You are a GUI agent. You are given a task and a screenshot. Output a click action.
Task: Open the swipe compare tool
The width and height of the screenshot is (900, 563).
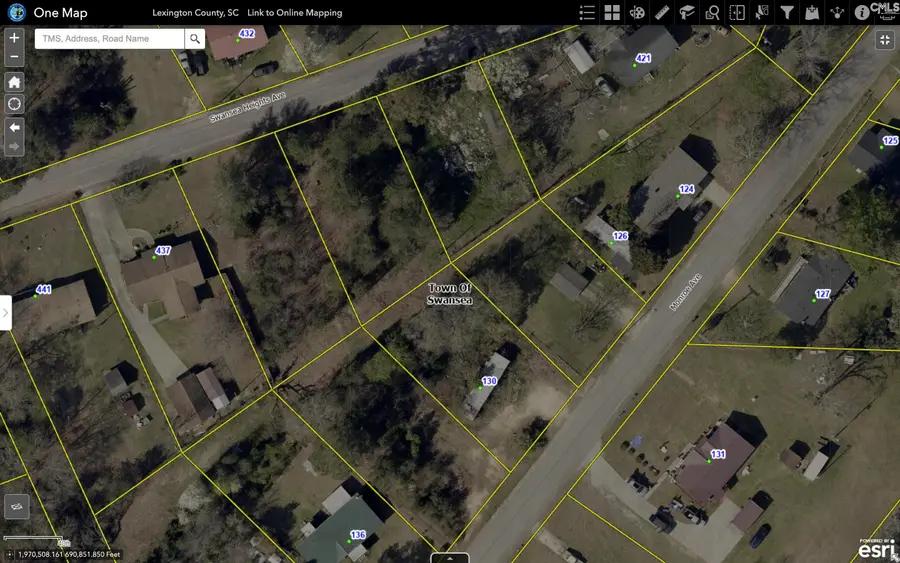pos(737,13)
